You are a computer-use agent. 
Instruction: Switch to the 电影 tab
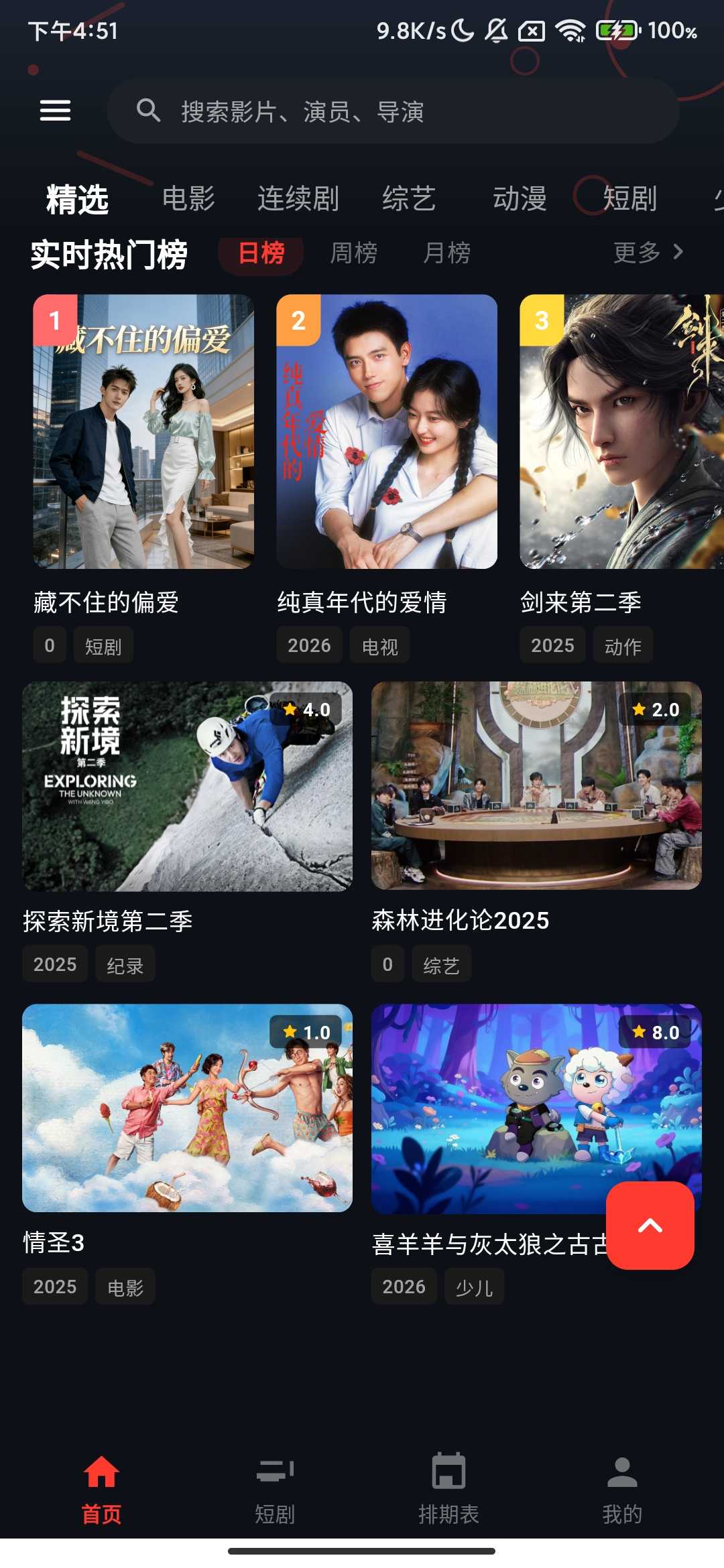189,198
